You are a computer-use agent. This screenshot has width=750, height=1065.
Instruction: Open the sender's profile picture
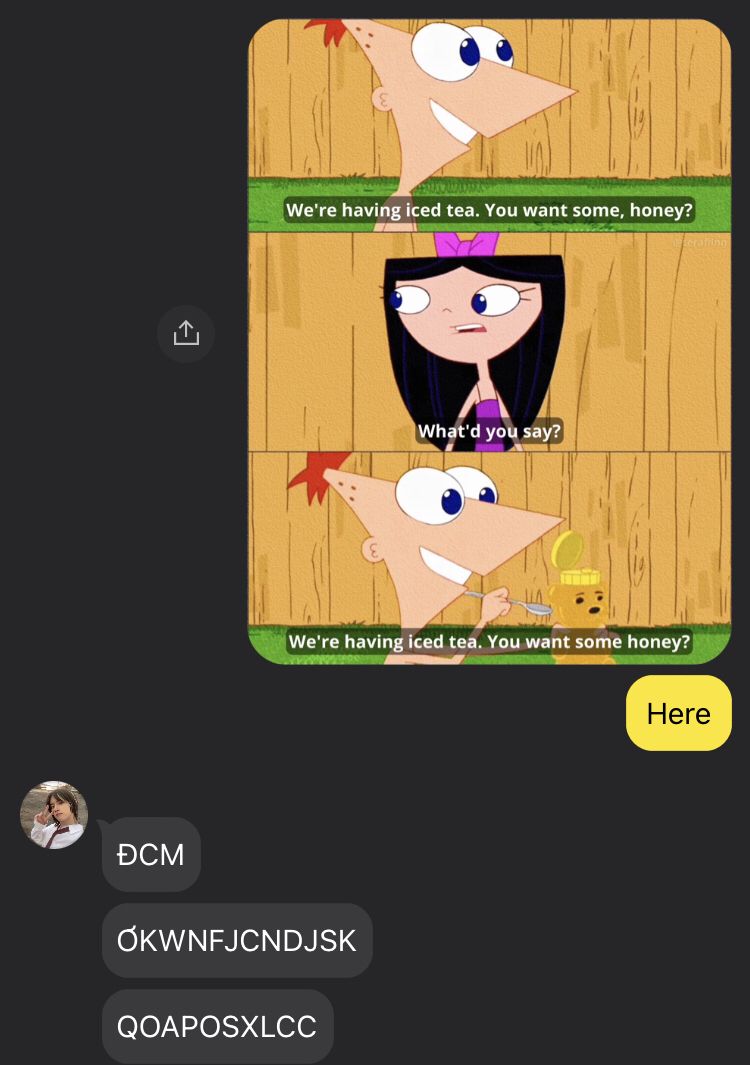(x=54, y=815)
